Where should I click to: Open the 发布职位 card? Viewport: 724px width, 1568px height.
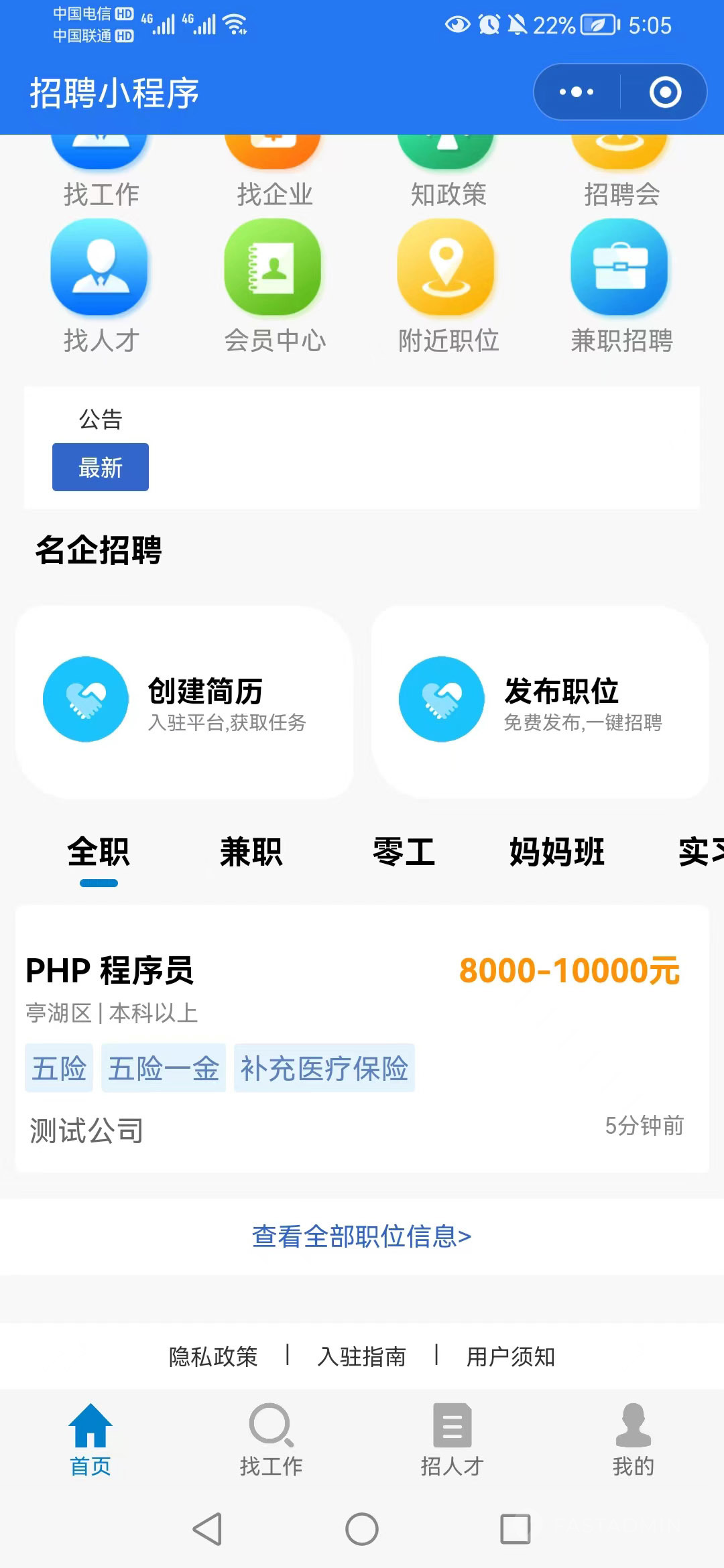(540, 701)
